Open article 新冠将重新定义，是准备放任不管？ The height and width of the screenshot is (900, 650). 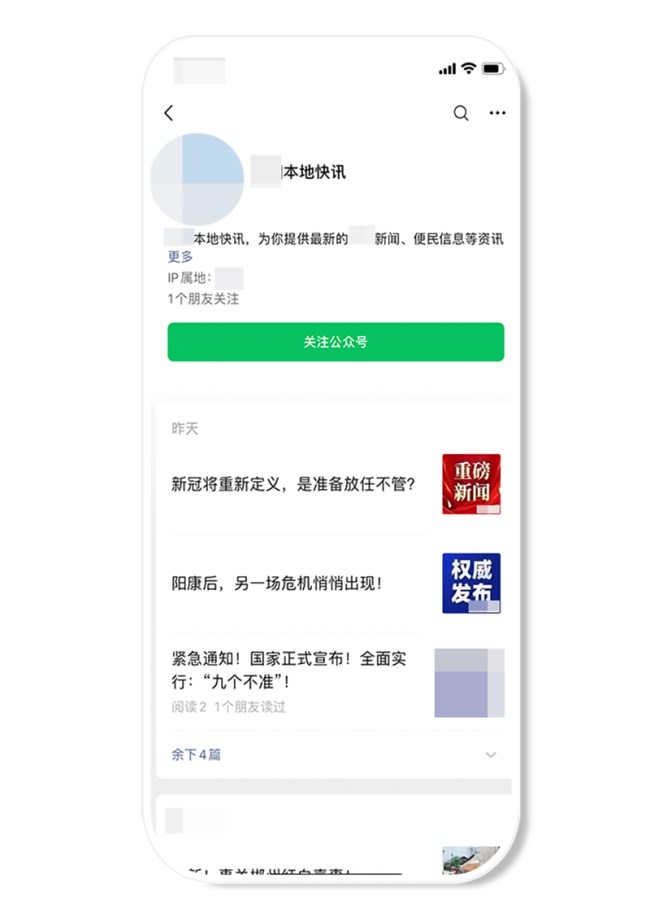(x=294, y=485)
